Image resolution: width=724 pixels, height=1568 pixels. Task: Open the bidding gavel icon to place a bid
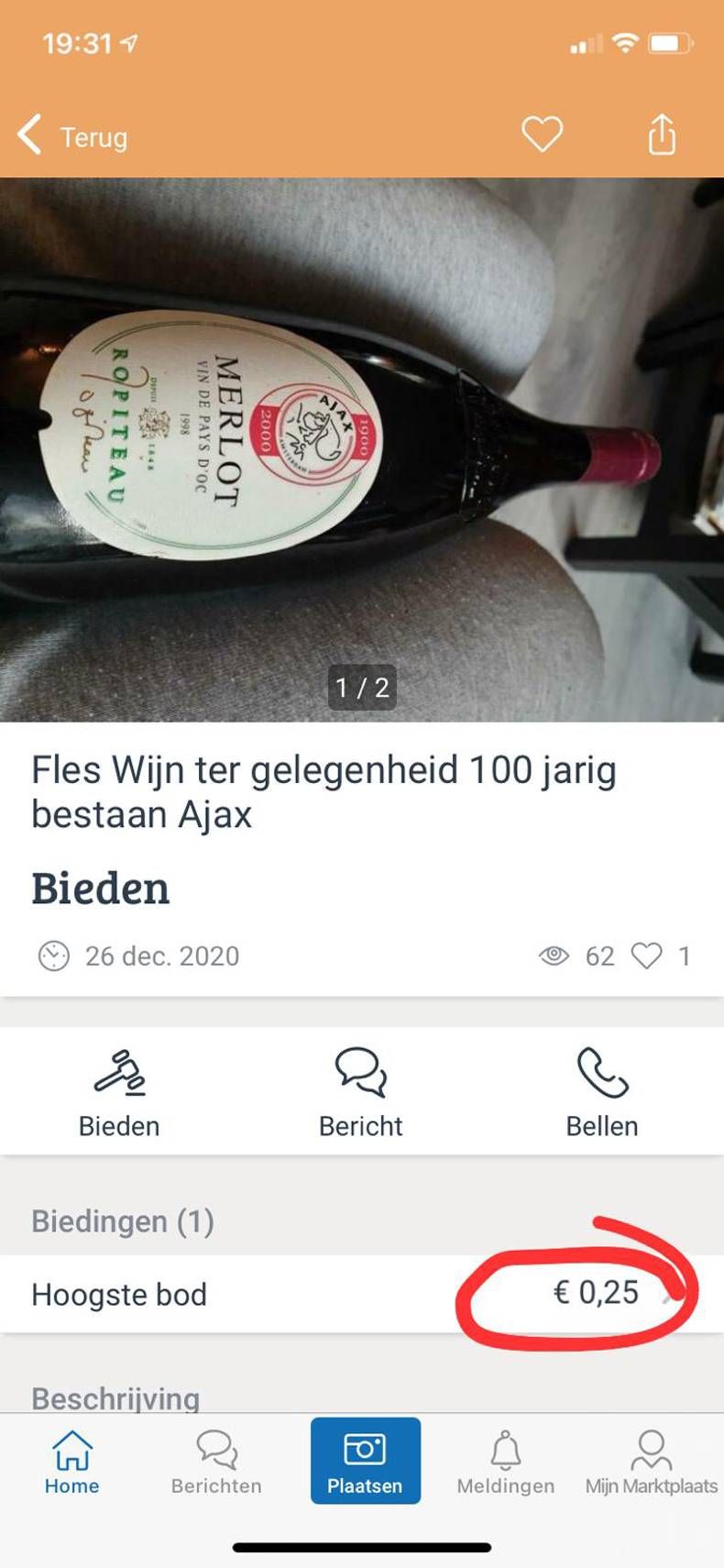click(120, 1073)
